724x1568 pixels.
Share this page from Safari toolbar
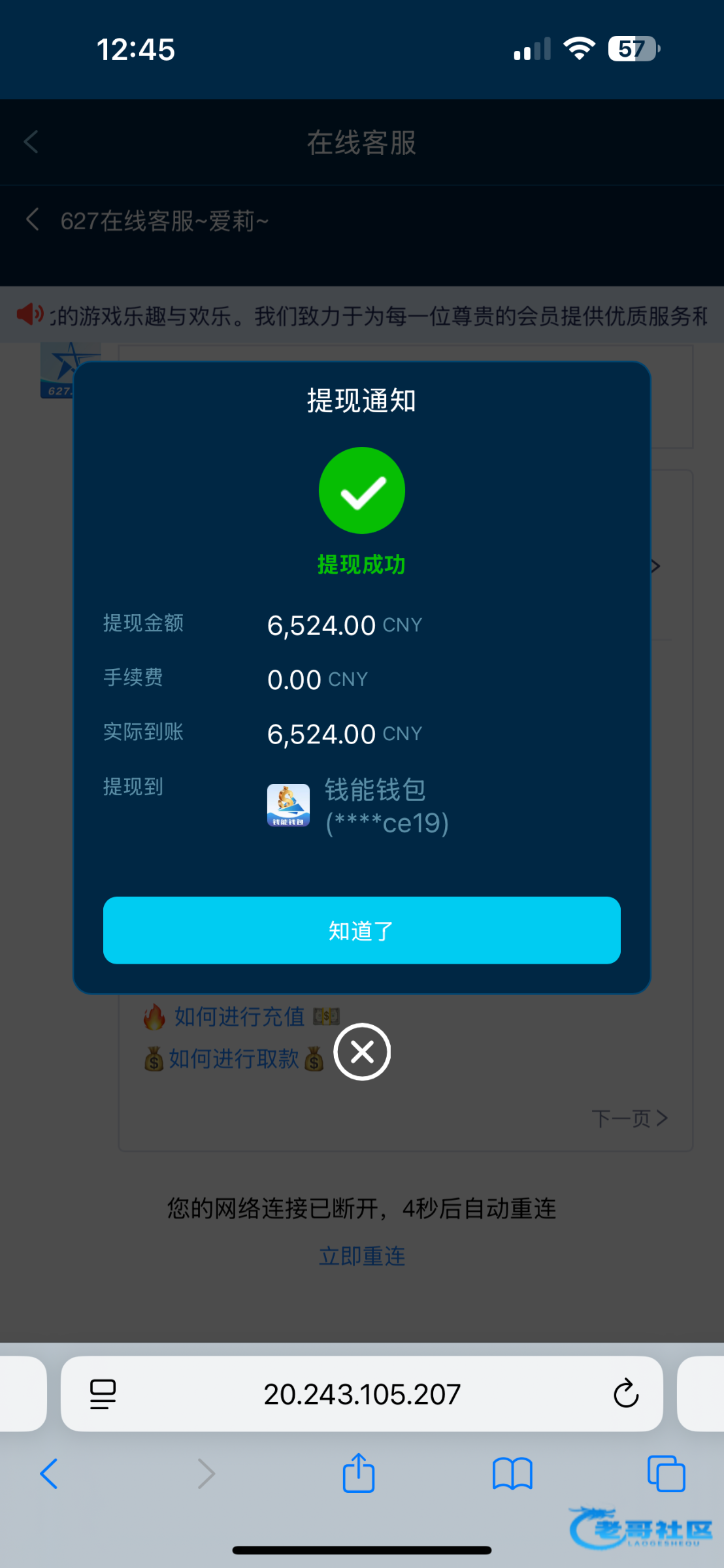[359, 1473]
